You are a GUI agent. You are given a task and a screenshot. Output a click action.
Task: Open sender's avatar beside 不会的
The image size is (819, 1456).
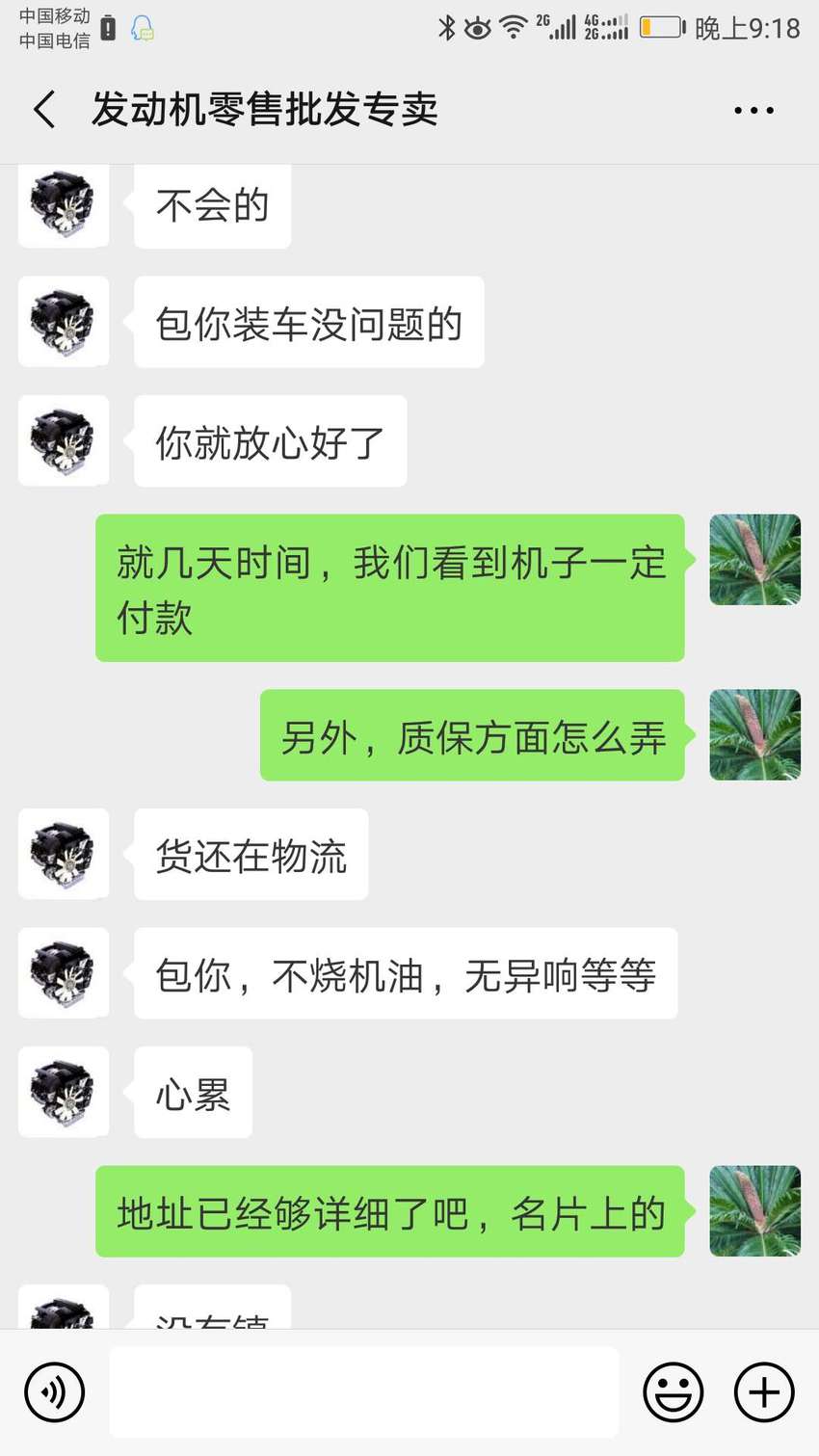click(x=64, y=204)
